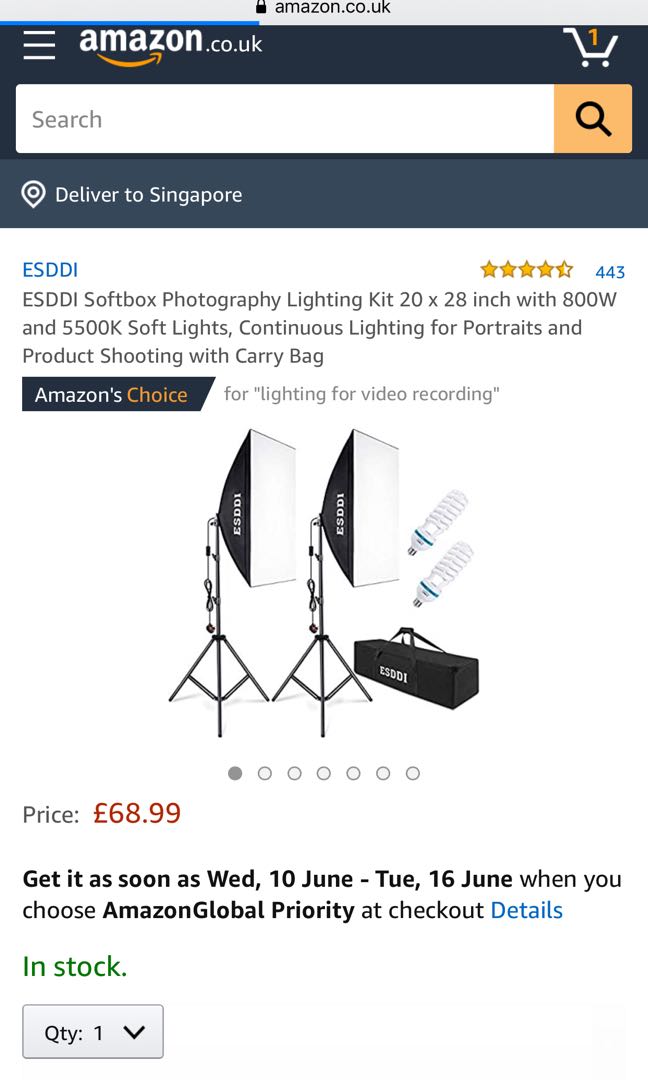View the 443 customer reviews

click(609, 272)
